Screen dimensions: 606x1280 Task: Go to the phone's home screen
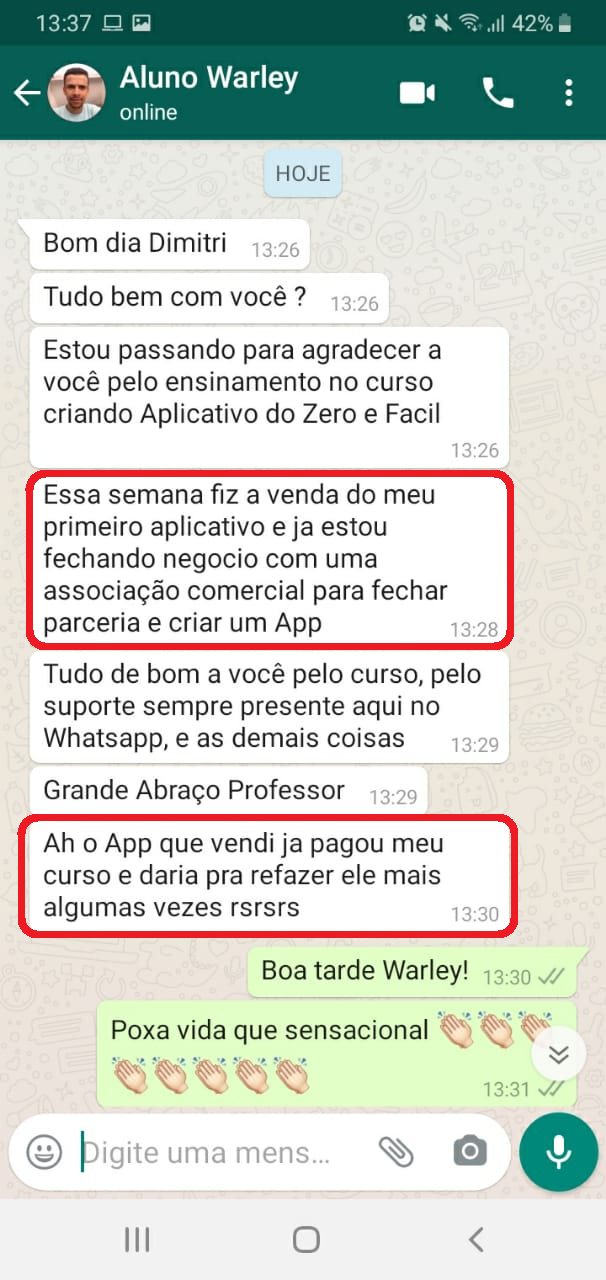pos(306,1240)
